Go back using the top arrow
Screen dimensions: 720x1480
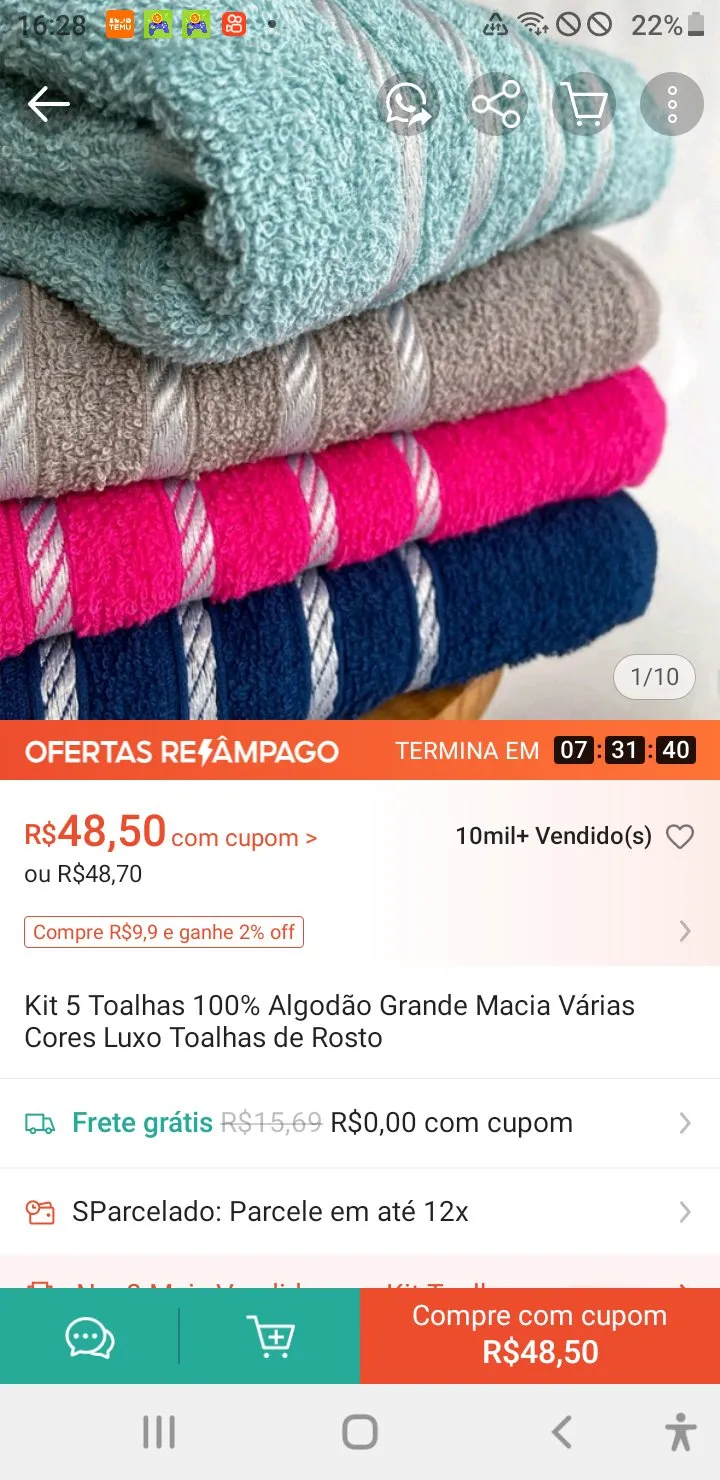(48, 104)
